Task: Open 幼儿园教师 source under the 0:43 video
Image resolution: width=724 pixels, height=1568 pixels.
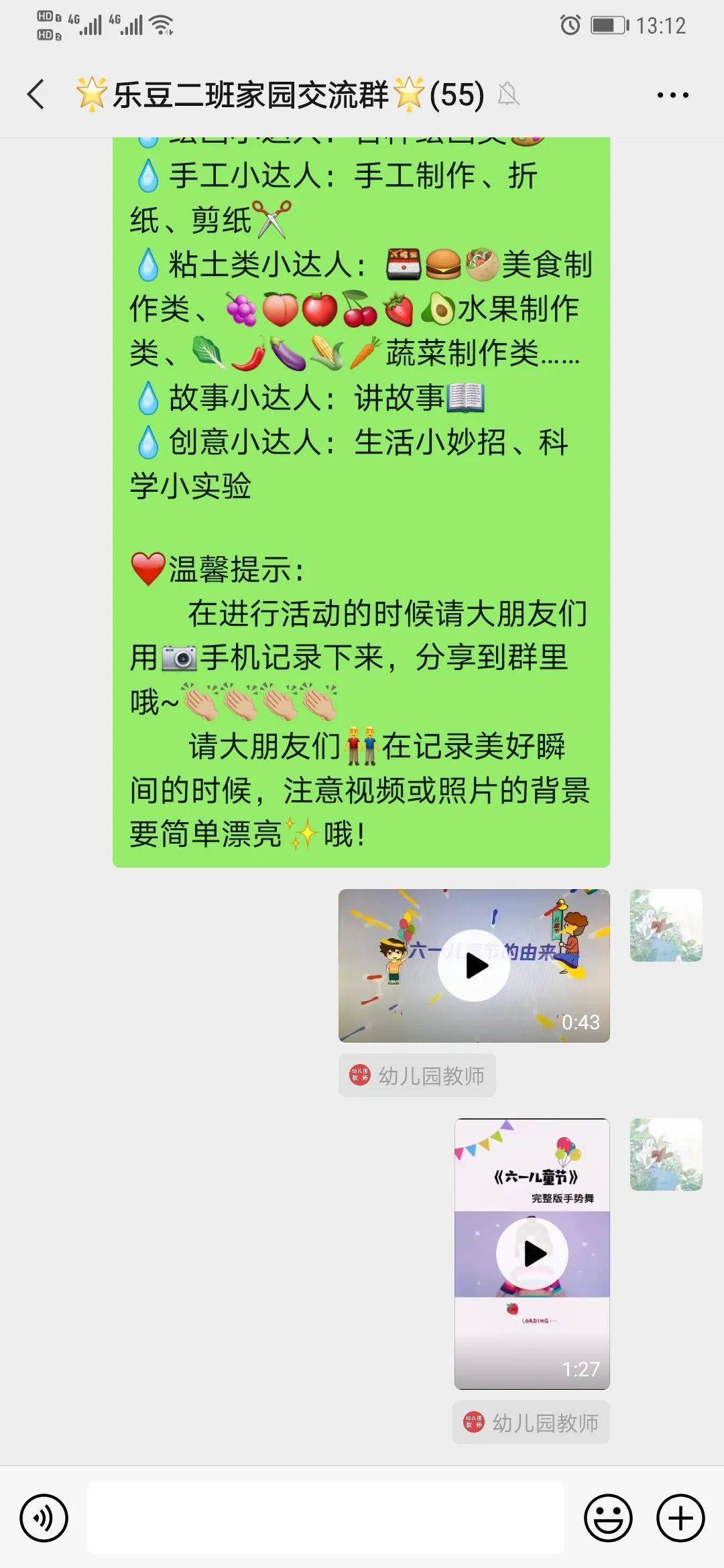Action: 417,1075
